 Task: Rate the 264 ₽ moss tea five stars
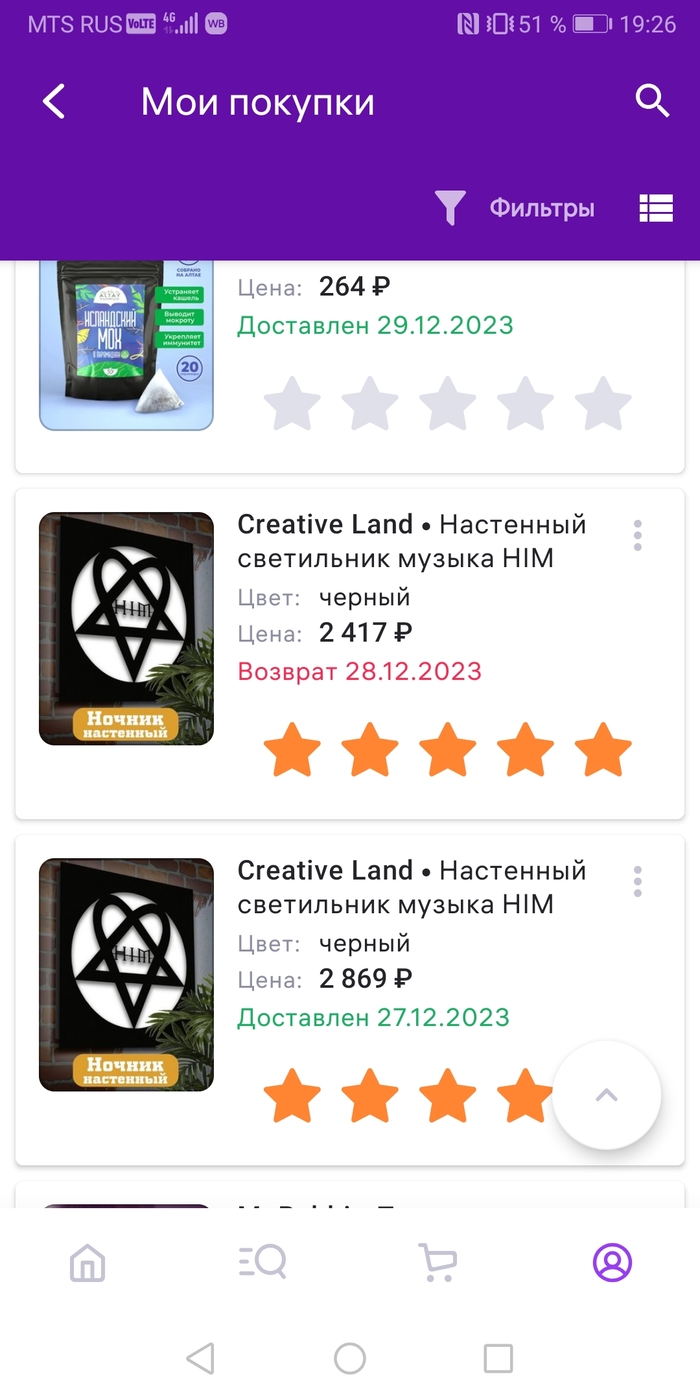(x=603, y=405)
